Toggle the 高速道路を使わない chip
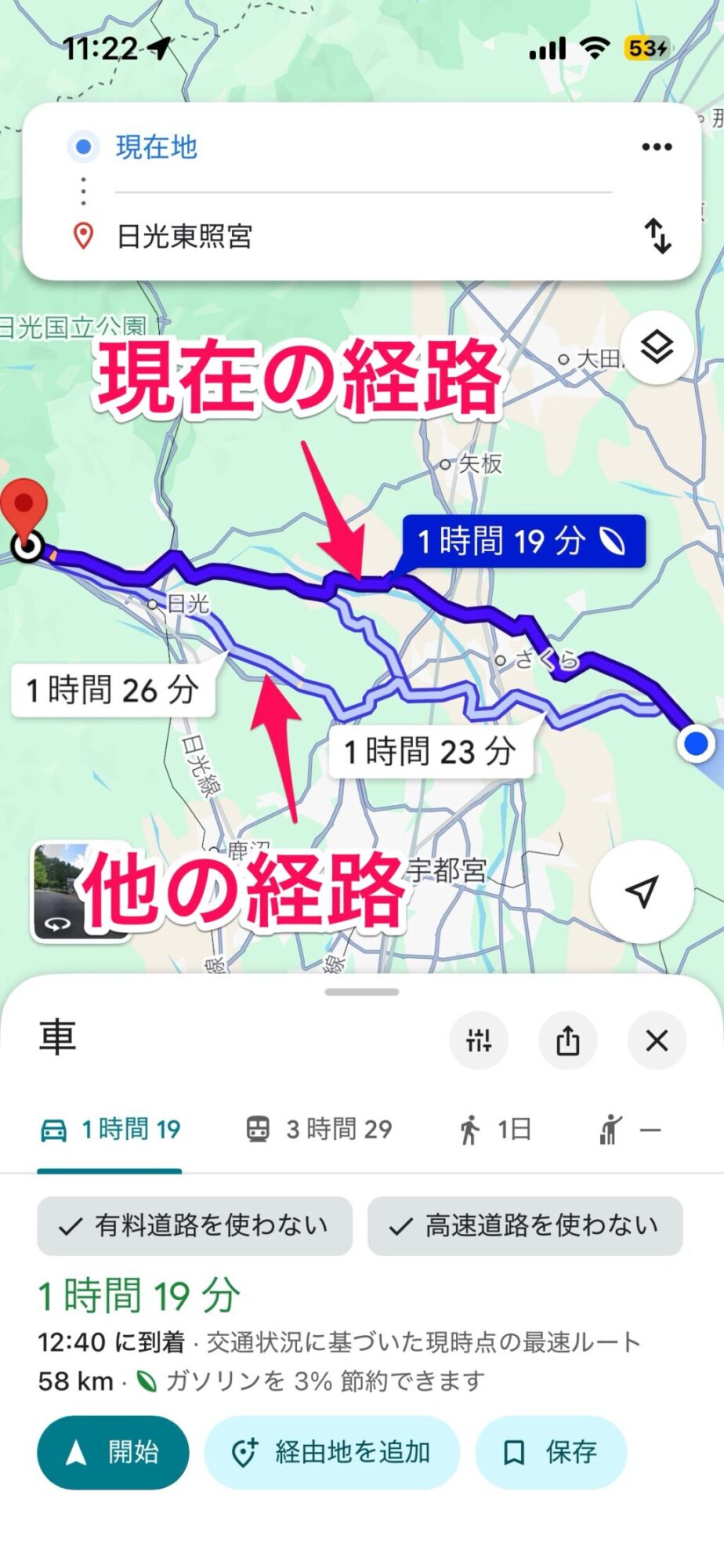 [525, 1225]
